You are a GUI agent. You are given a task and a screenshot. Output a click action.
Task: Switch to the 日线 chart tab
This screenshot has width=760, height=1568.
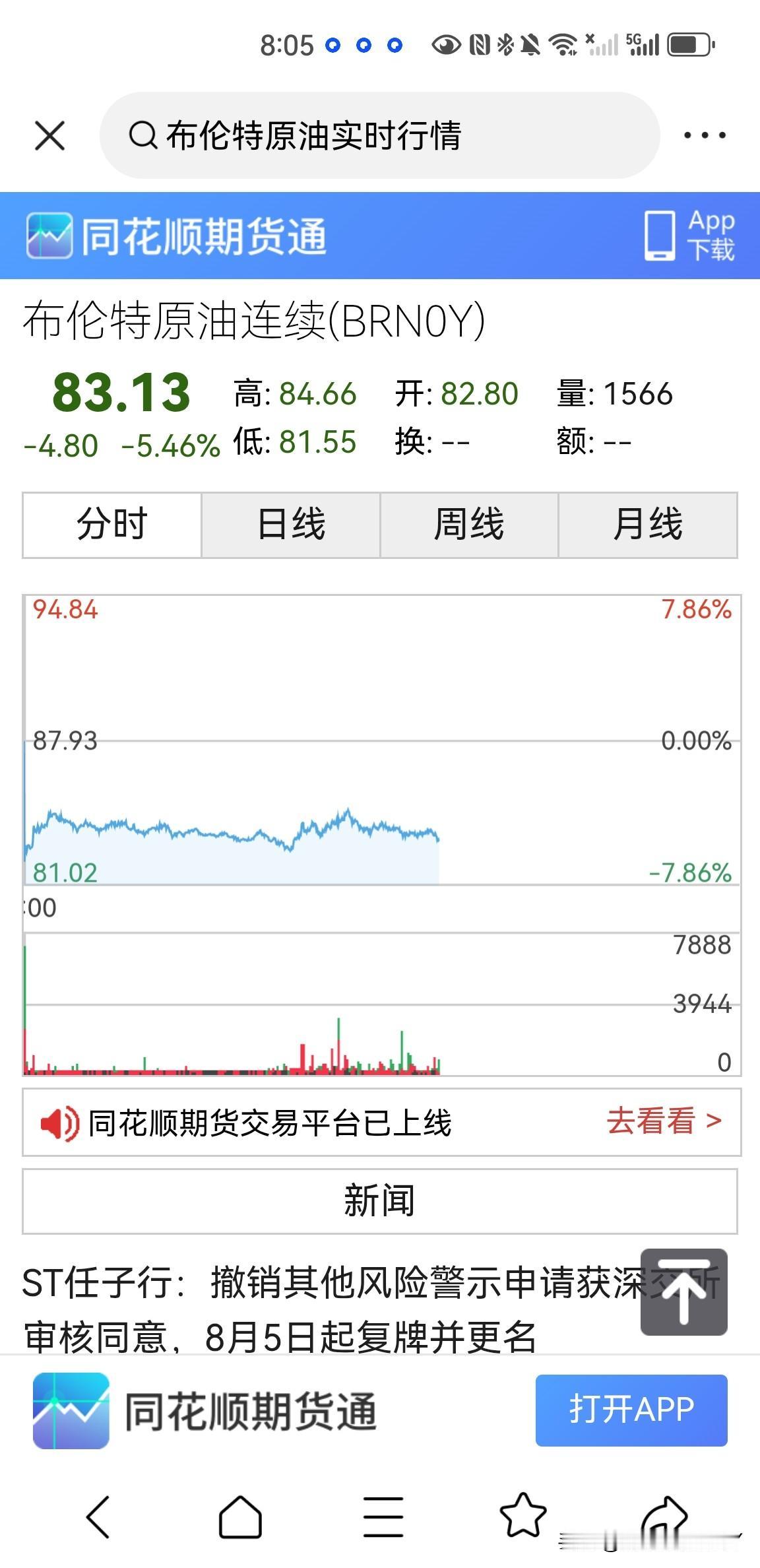tap(291, 525)
